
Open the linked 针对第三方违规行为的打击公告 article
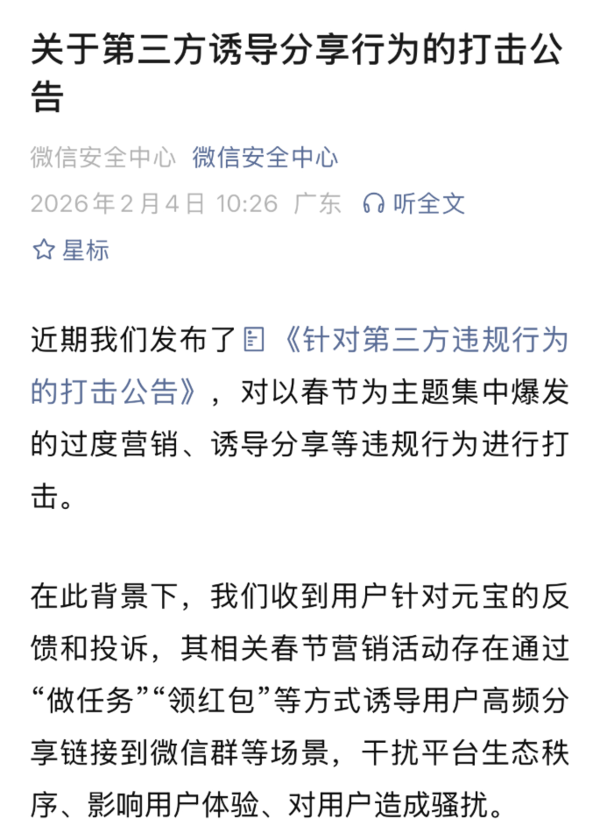420,342
